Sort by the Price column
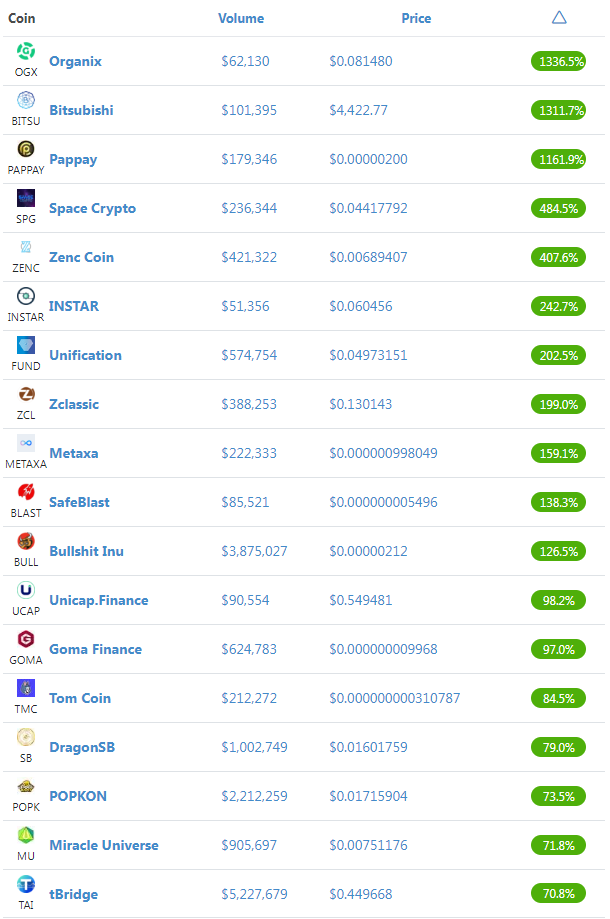Viewport: 610px width, 919px height. tap(416, 18)
